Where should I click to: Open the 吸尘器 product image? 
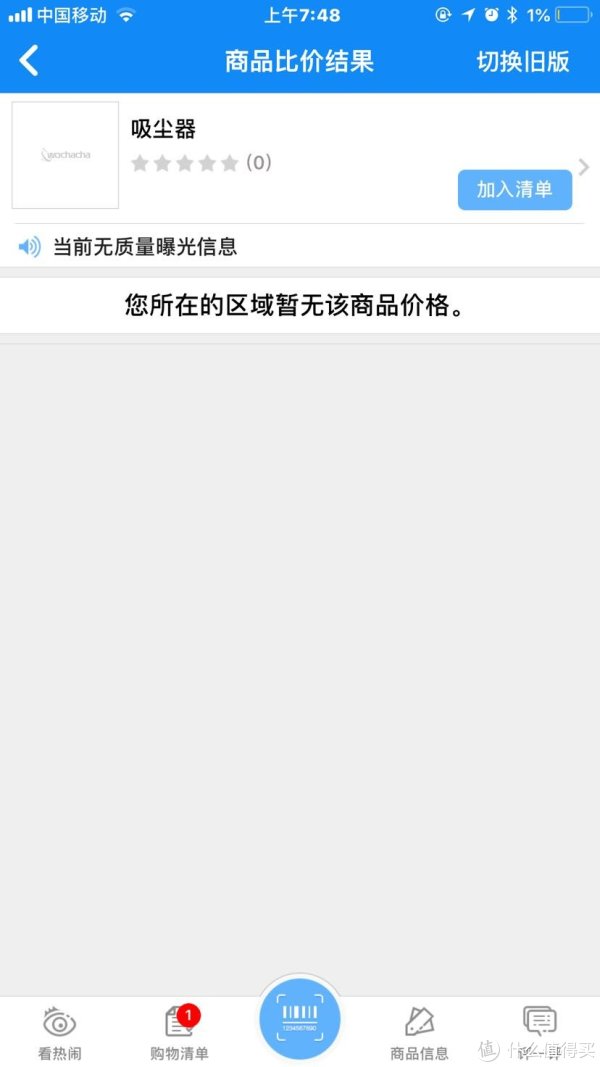tap(65, 155)
